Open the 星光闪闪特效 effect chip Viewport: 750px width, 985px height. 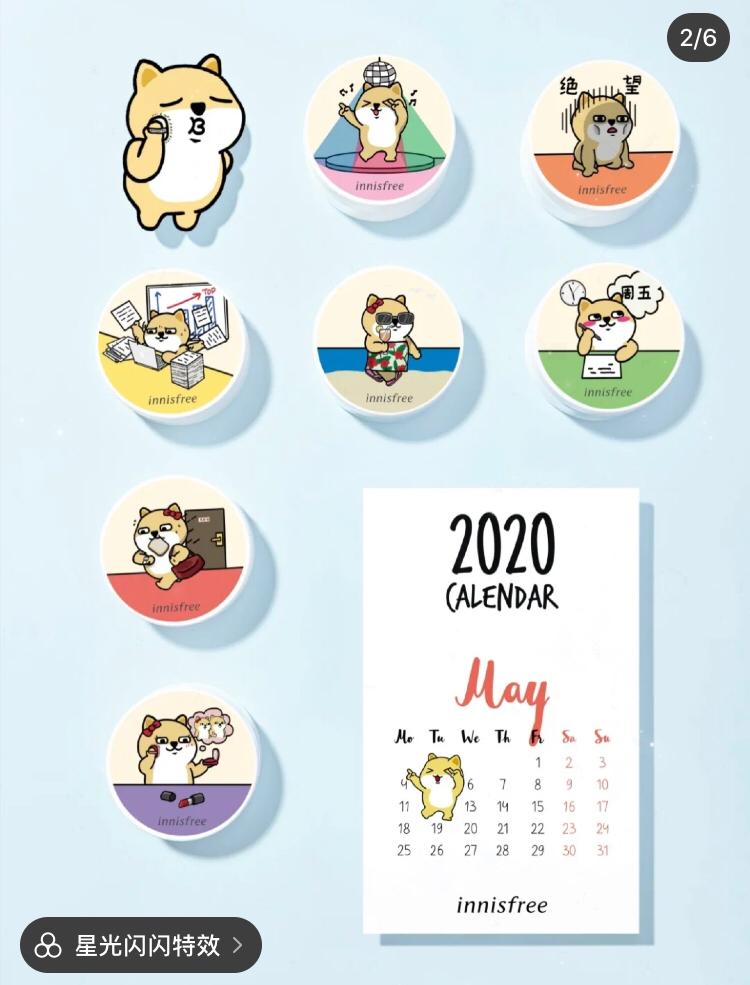point(141,945)
